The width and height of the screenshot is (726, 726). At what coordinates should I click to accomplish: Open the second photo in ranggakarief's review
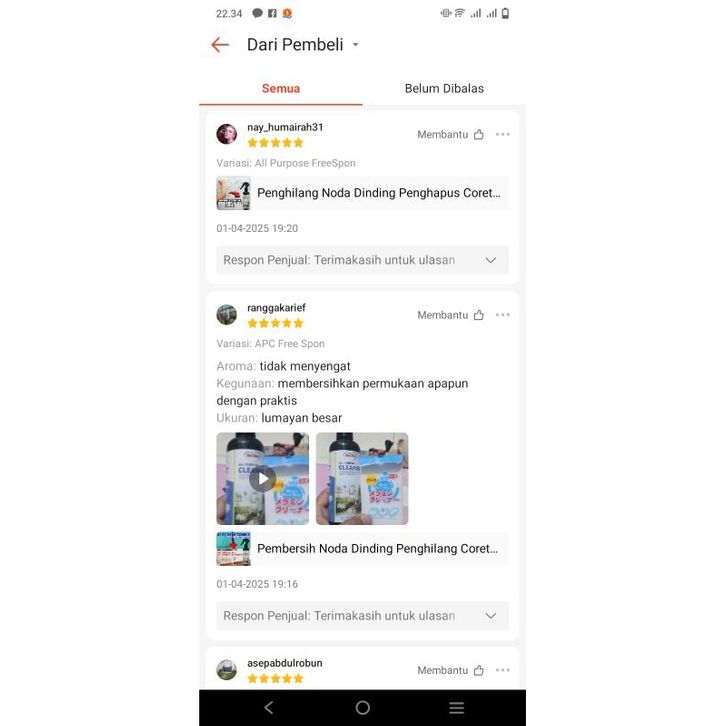[362, 479]
